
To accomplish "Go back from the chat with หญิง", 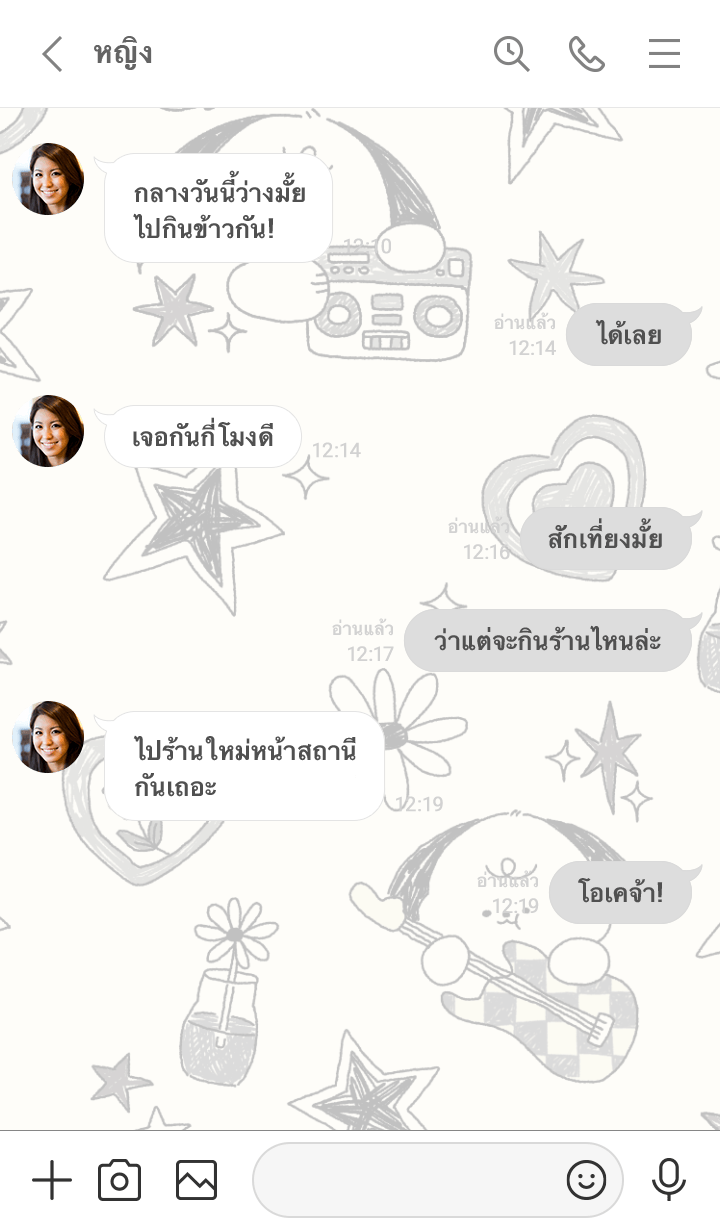I will pyautogui.click(x=52, y=54).
